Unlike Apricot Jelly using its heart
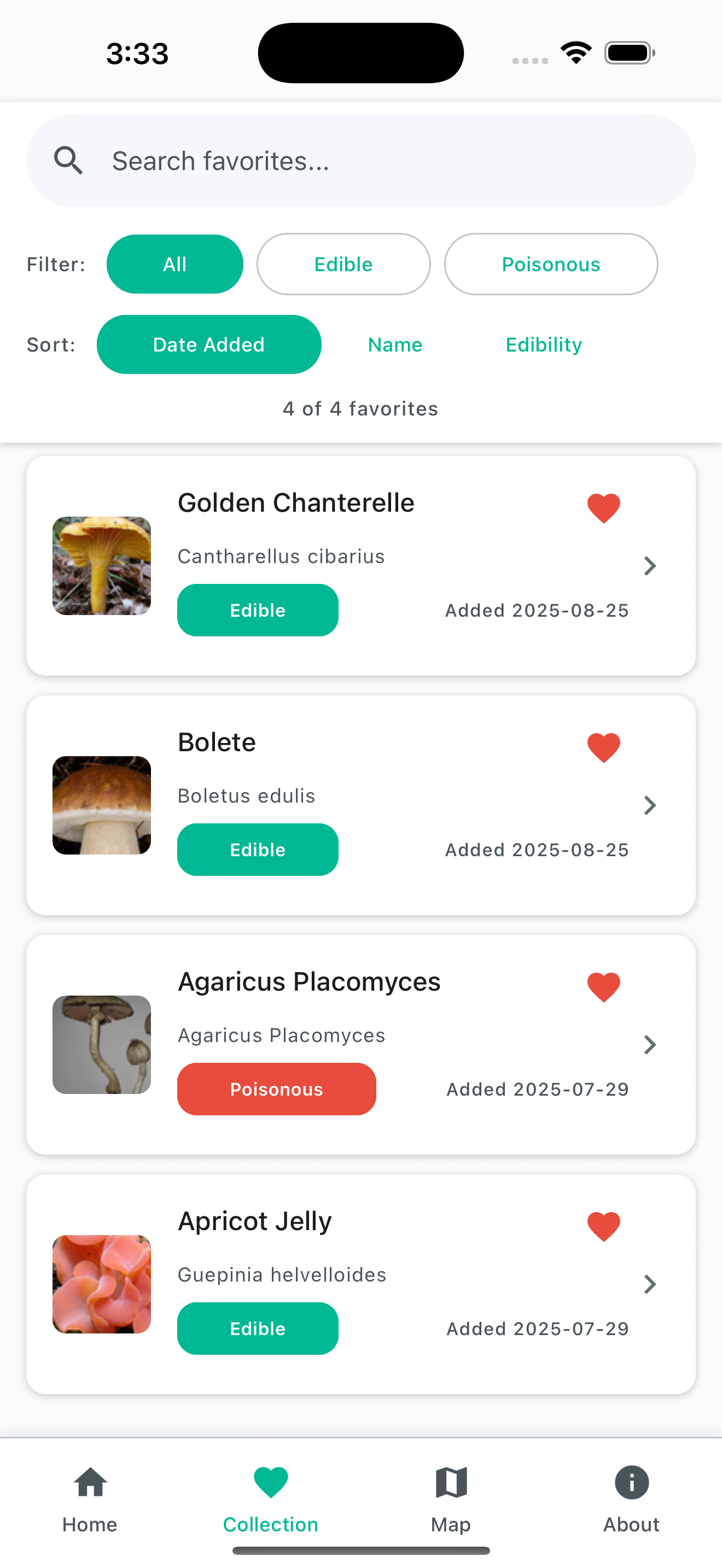722x1568 pixels. 603,1225
